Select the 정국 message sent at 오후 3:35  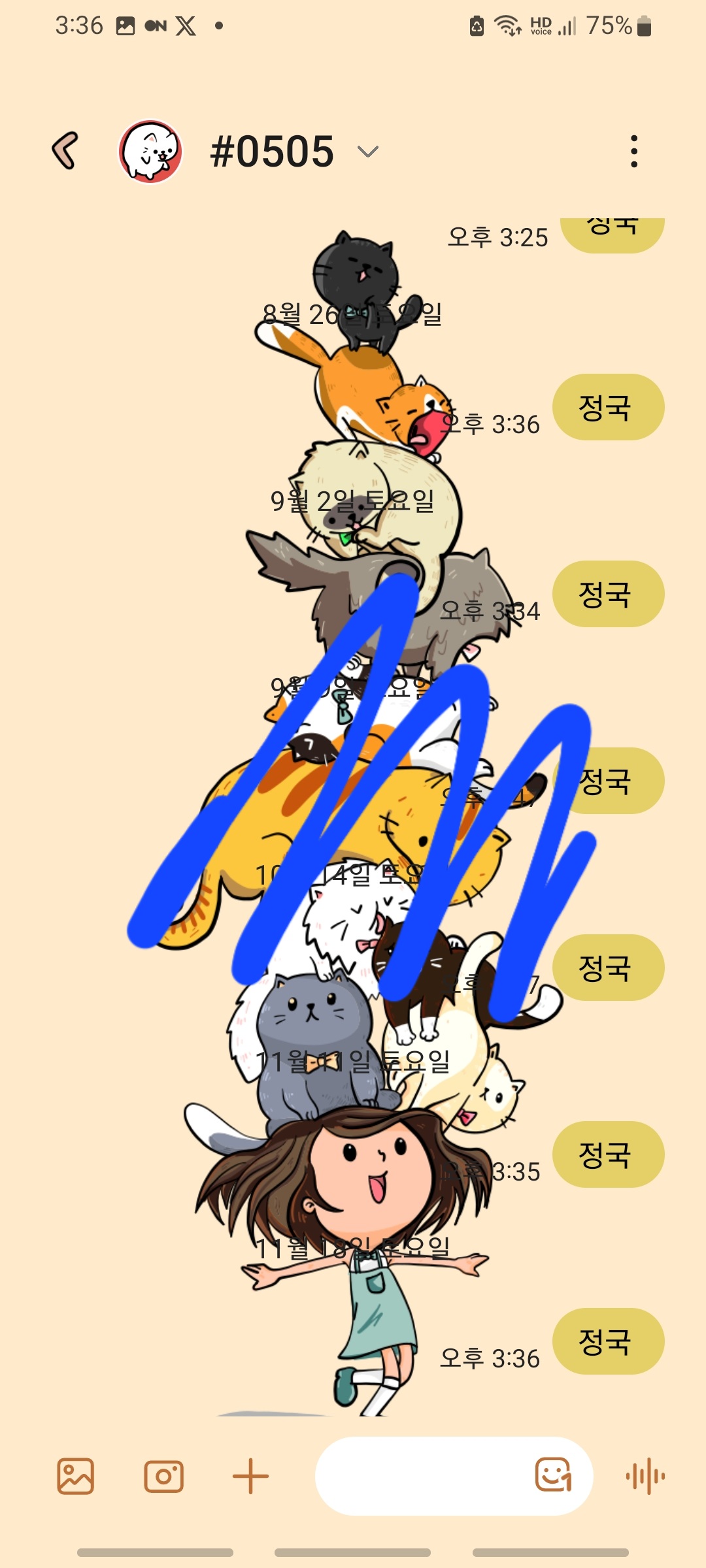[x=608, y=1154]
